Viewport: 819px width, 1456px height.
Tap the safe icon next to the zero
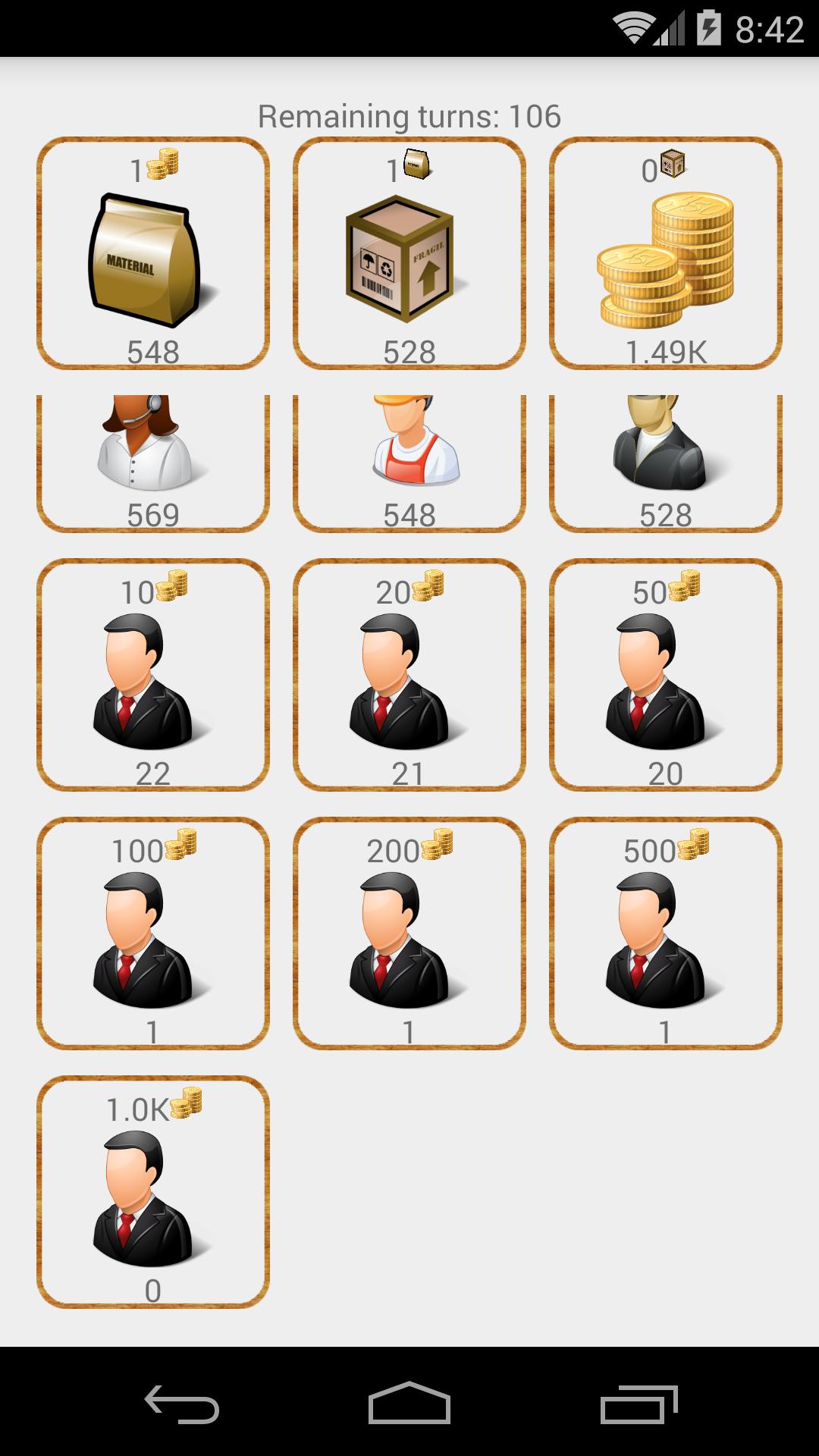672,168
